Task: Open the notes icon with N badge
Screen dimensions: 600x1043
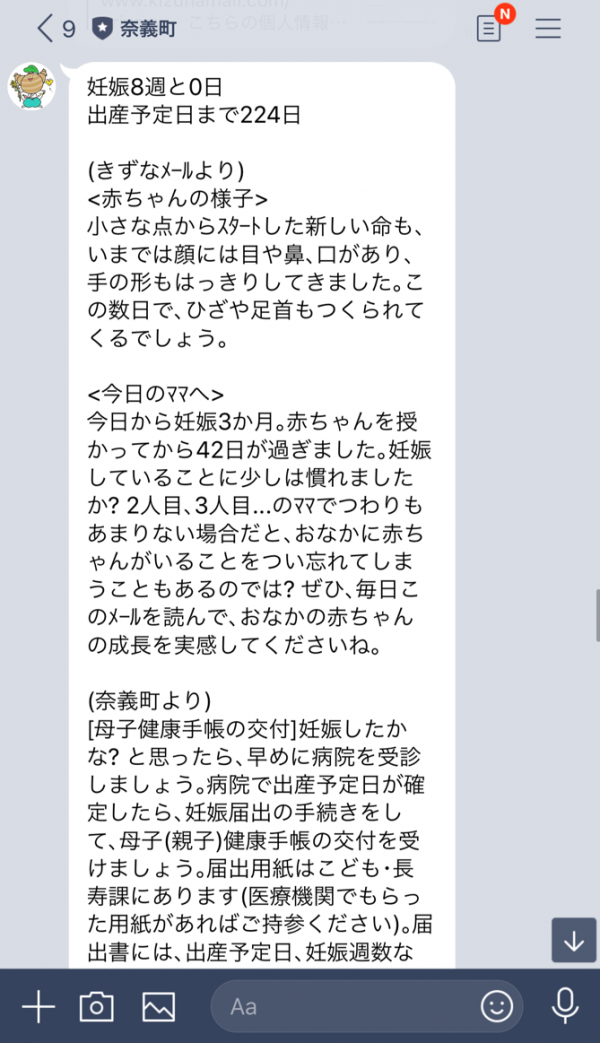Action: pos(489,28)
